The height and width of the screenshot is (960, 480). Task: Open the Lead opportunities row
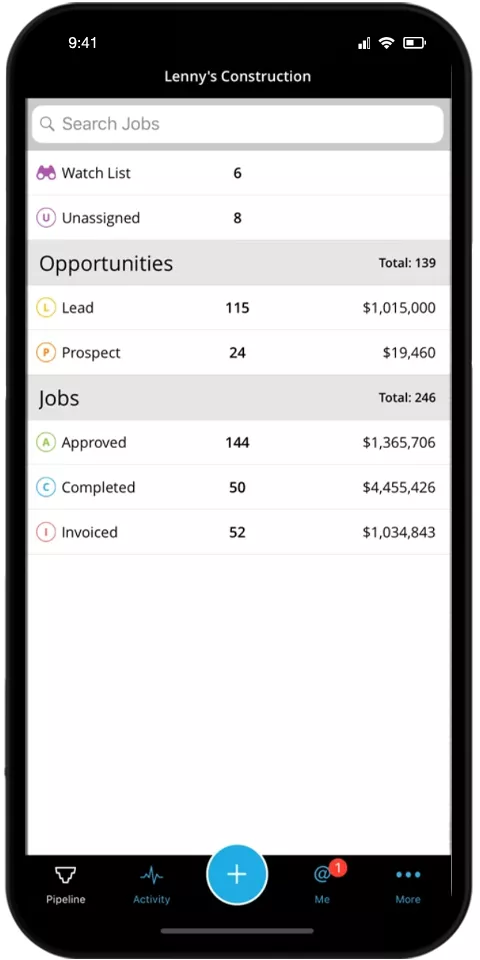click(239, 307)
